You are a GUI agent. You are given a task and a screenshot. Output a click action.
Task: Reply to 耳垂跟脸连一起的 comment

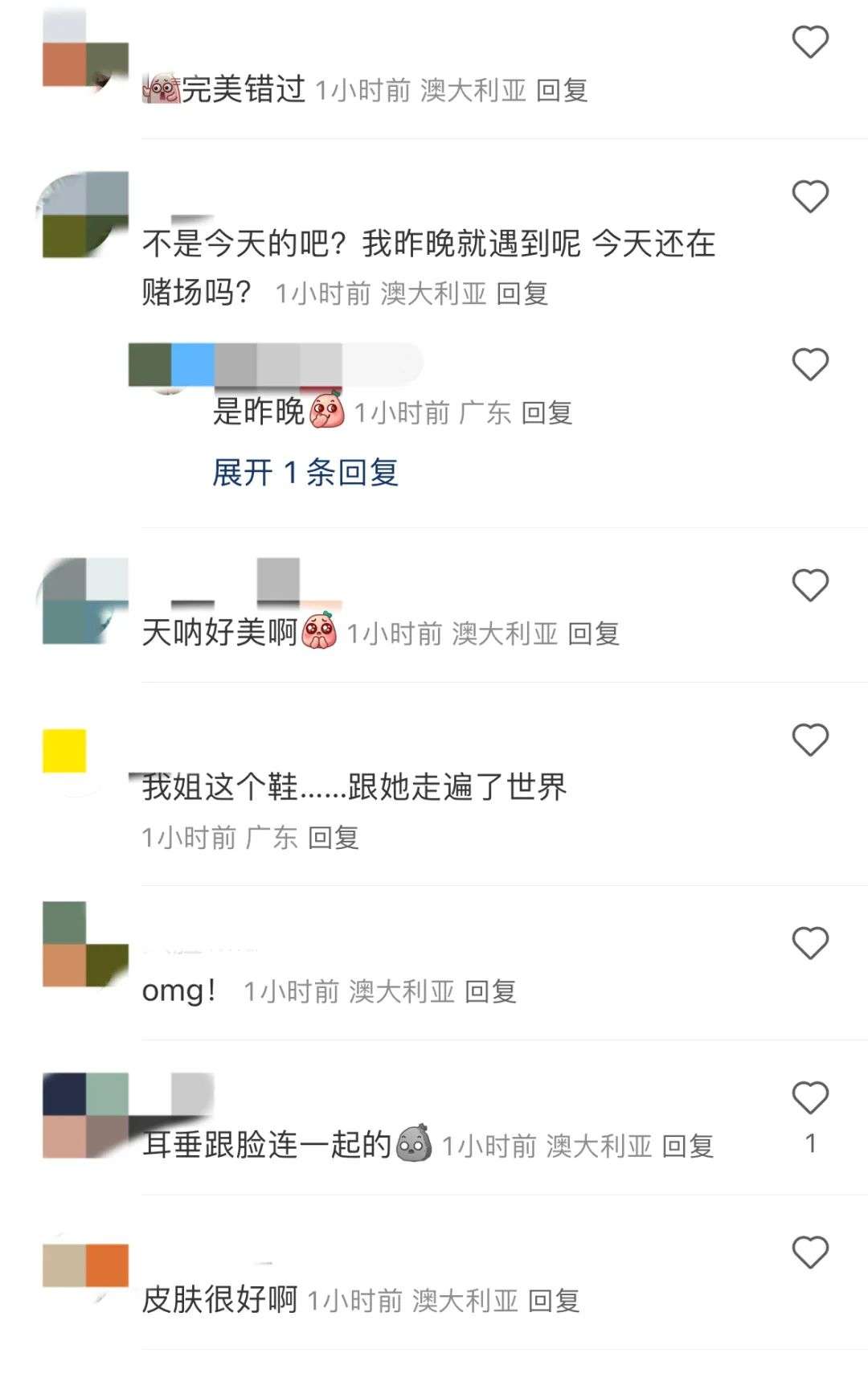[687, 1146]
